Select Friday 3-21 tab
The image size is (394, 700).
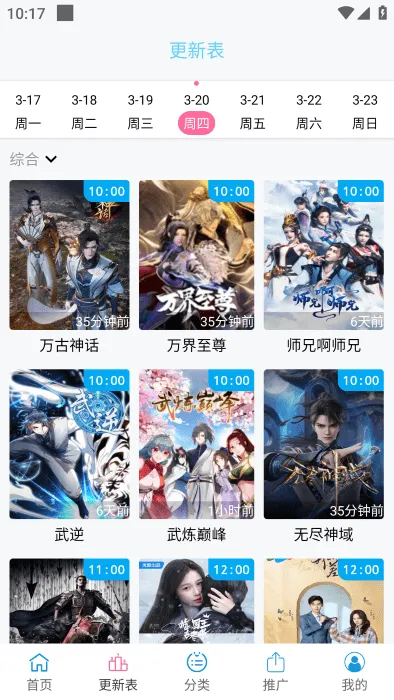(253, 112)
